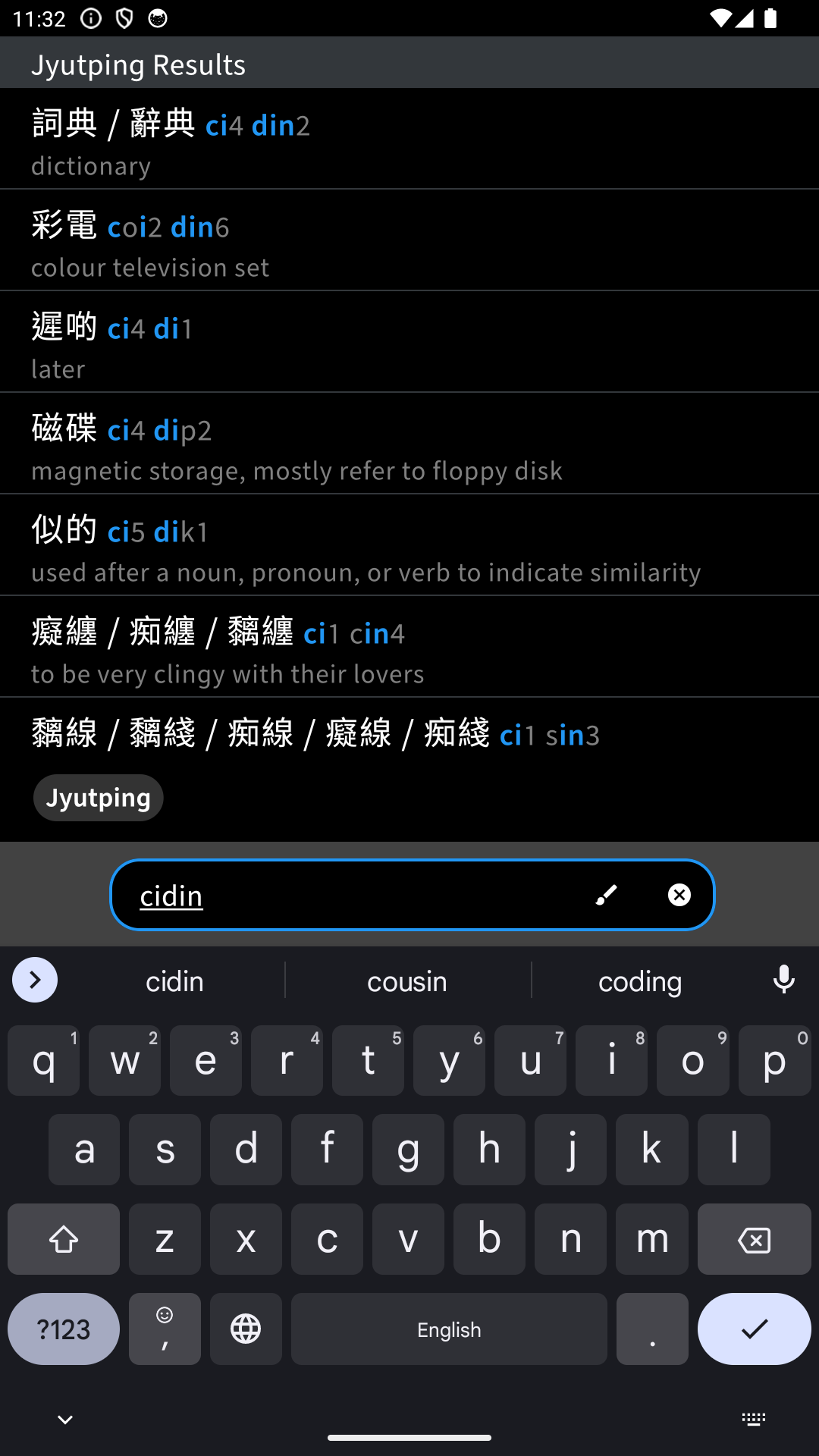Expand the keyboard suggestion strip arrow

[x=35, y=980]
